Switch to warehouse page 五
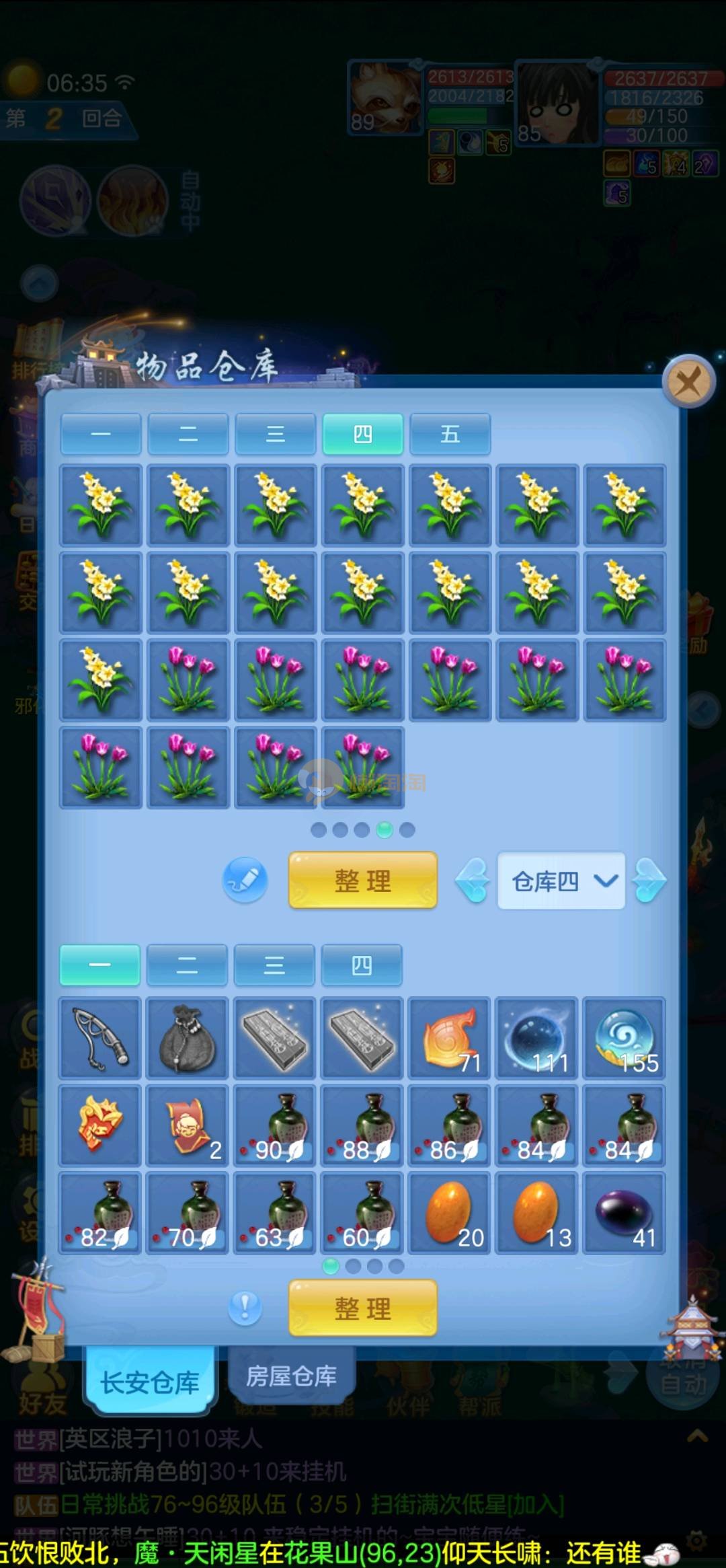 tap(450, 434)
